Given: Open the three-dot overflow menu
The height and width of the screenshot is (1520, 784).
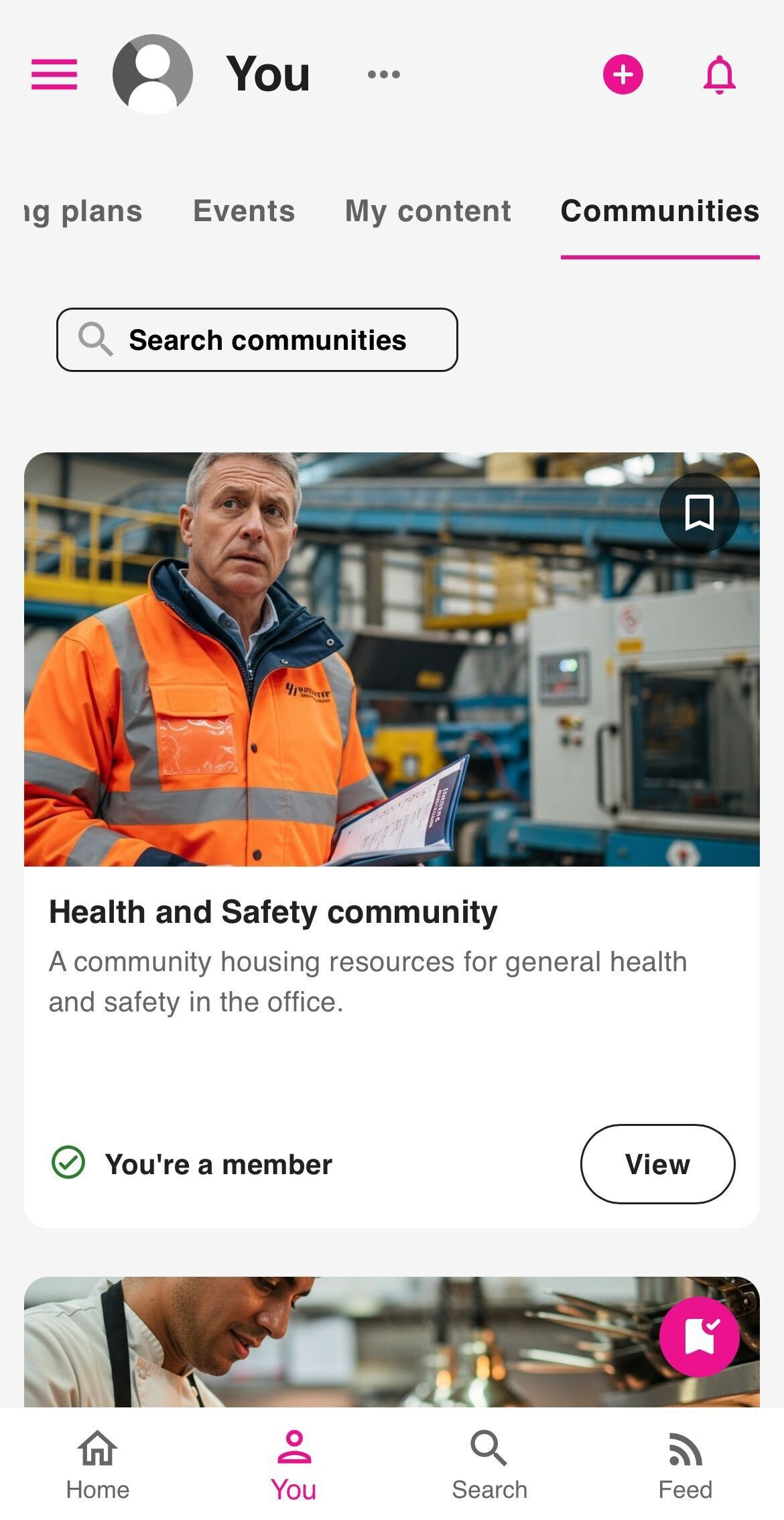Looking at the screenshot, I should pos(384,74).
